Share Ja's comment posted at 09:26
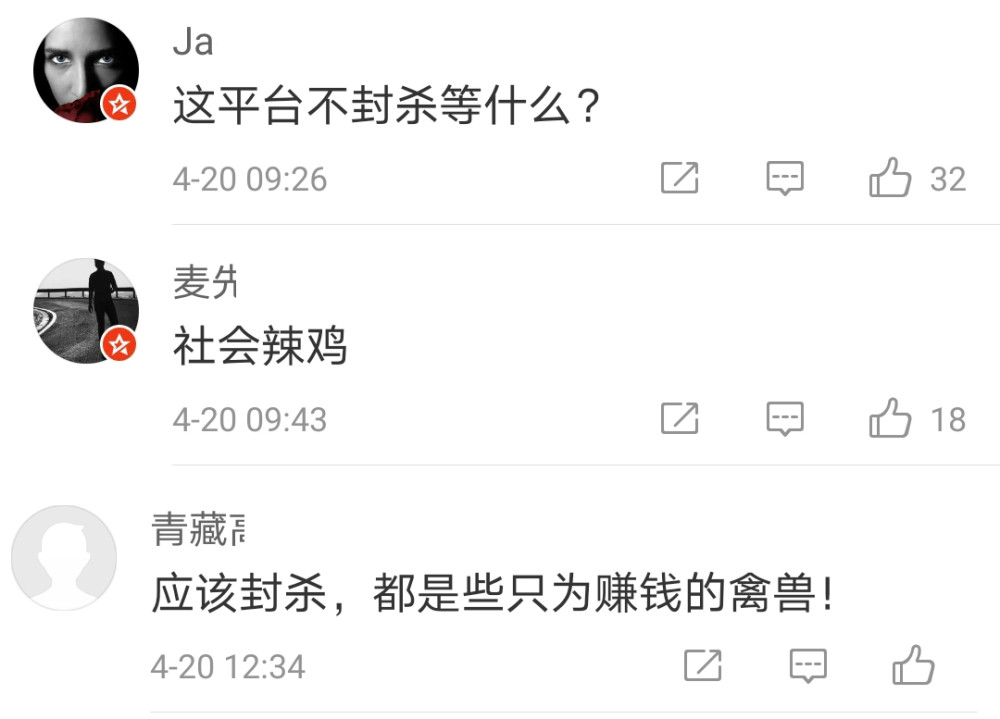Viewport: 1000px width, 719px height. [680, 179]
